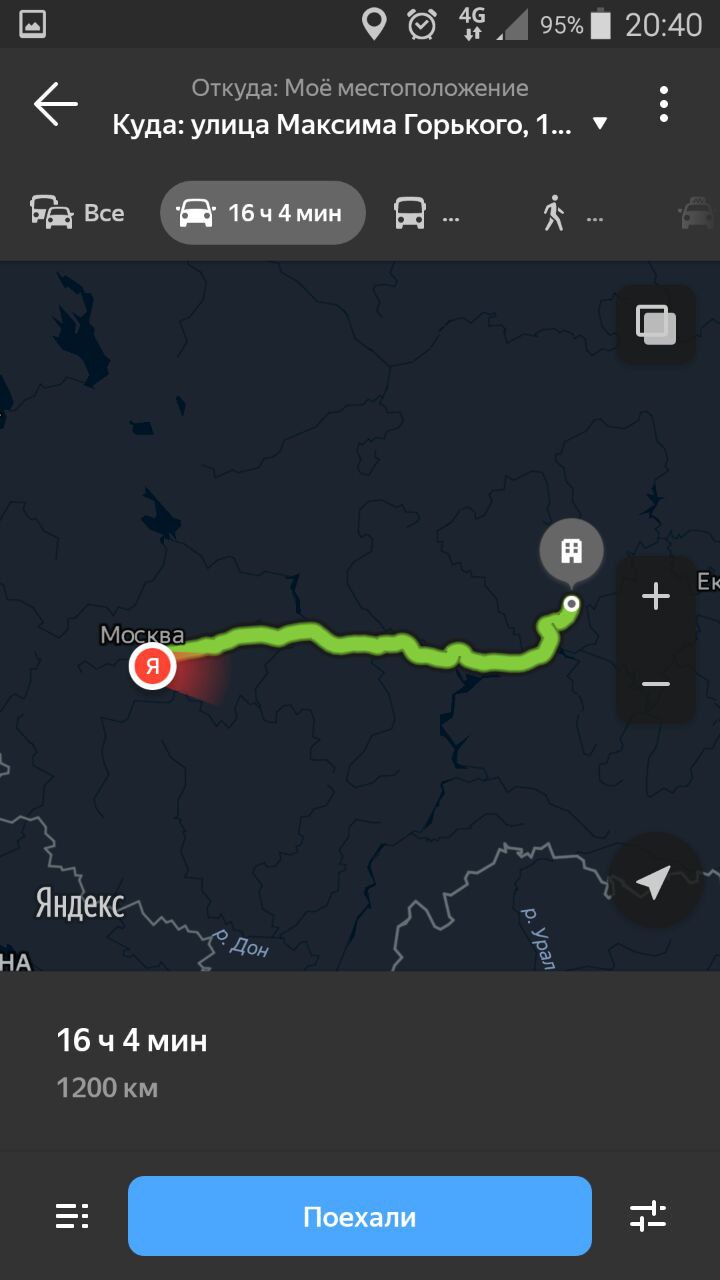Tap the destination building pin
The image size is (720, 1280).
tap(572, 551)
